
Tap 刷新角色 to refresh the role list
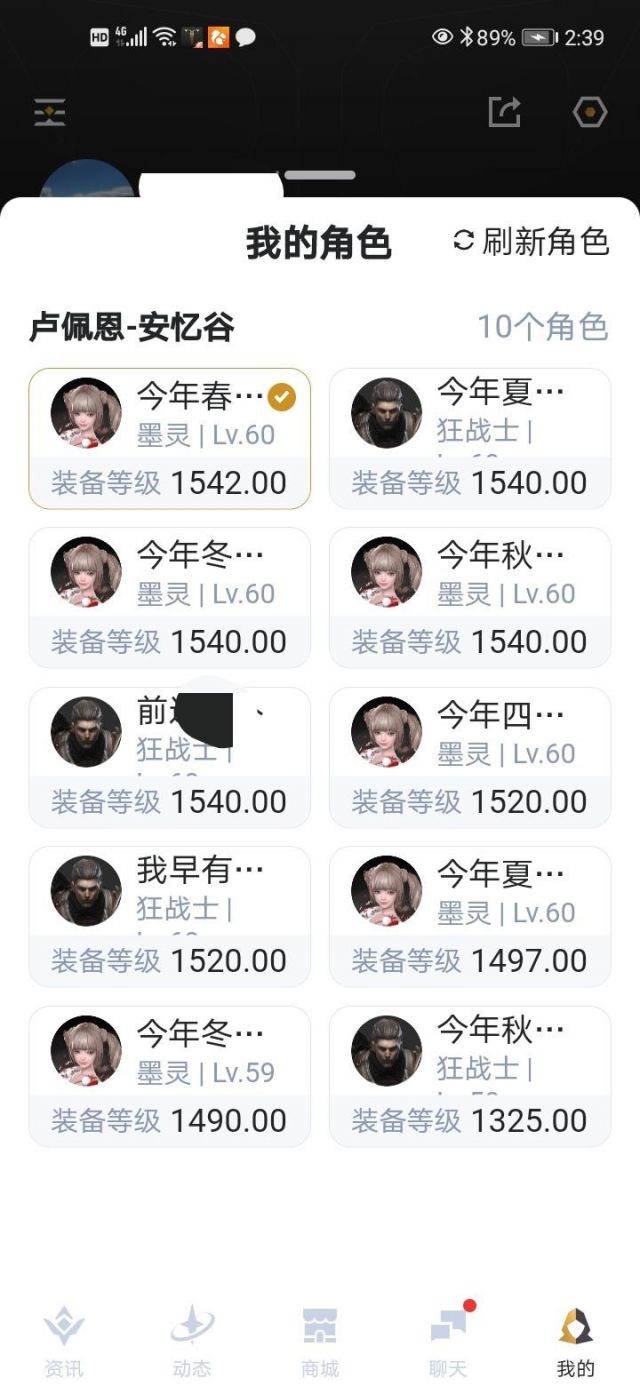[x=531, y=241]
